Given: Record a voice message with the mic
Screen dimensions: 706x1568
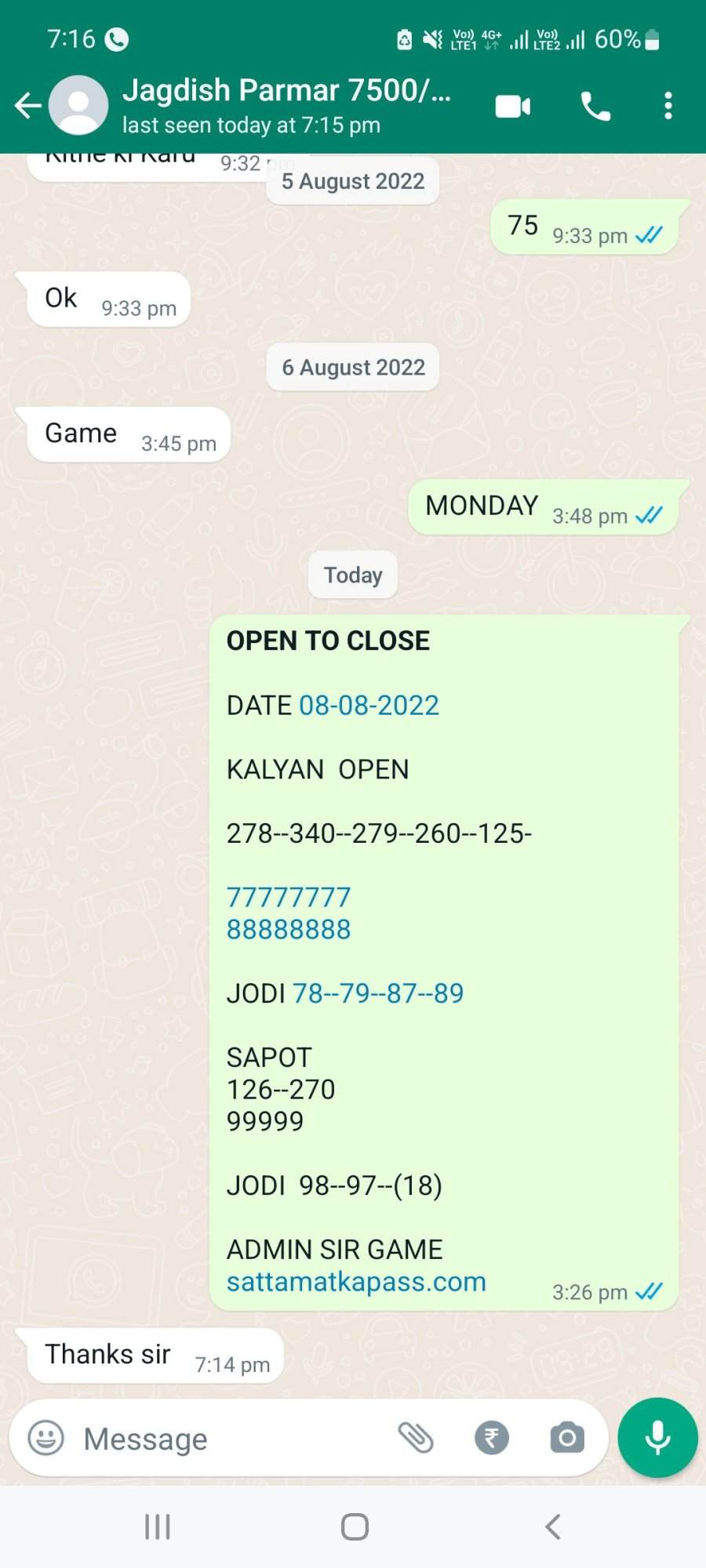Looking at the screenshot, I should coord(657,1438).
